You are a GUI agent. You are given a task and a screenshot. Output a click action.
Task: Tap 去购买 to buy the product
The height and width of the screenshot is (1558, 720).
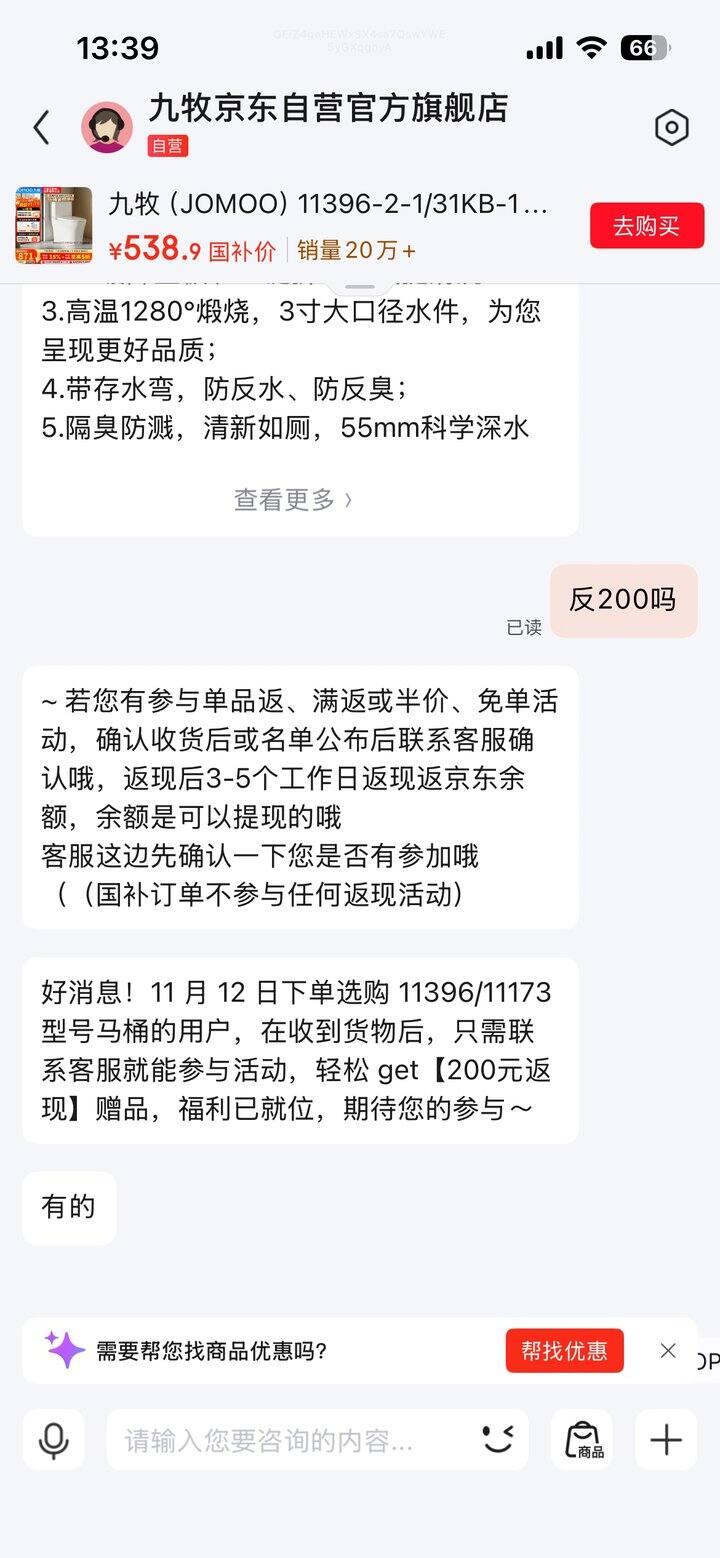(646, 226)
